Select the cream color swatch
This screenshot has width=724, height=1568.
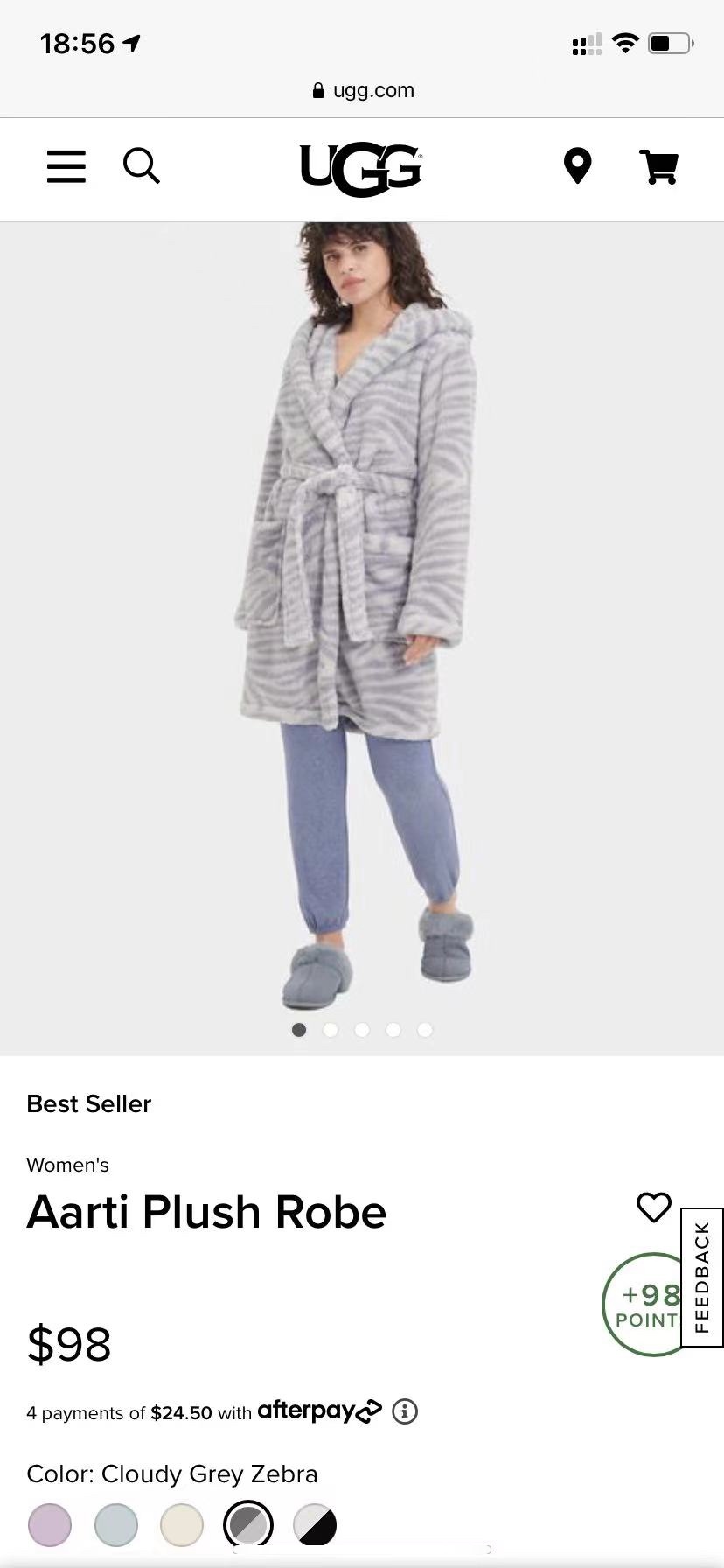click(182, 1525)
